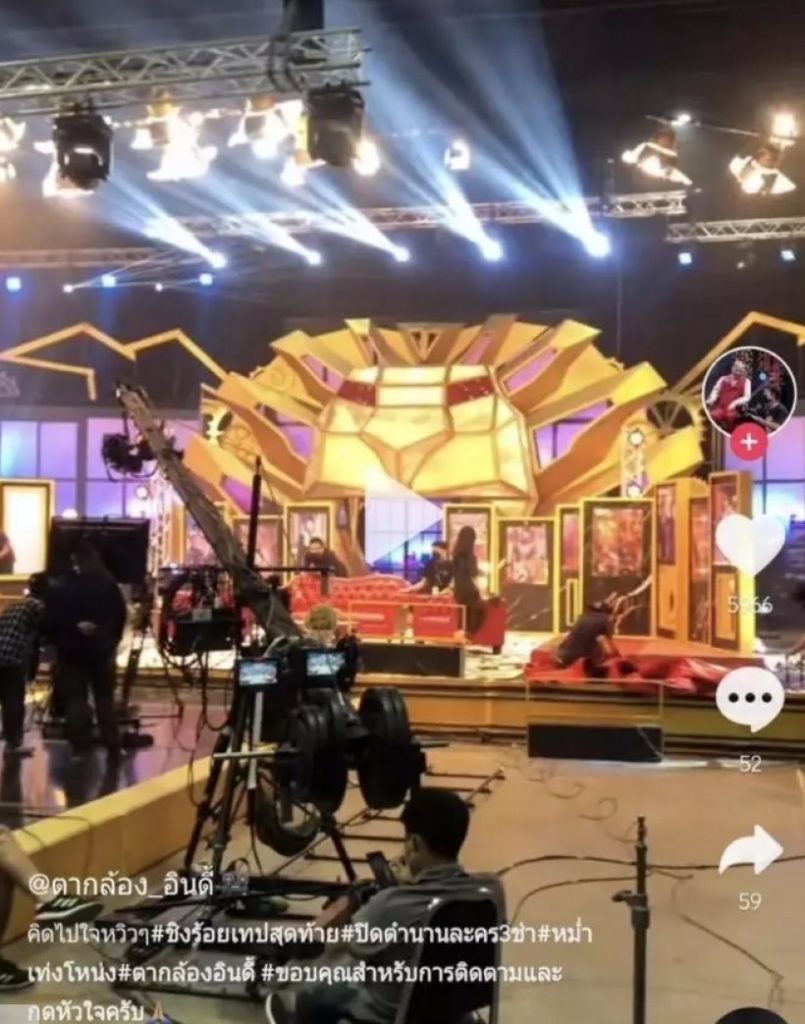Open the comments bubble
Viewport: 805px width, 1024px height.
click(x=750, y=699)
